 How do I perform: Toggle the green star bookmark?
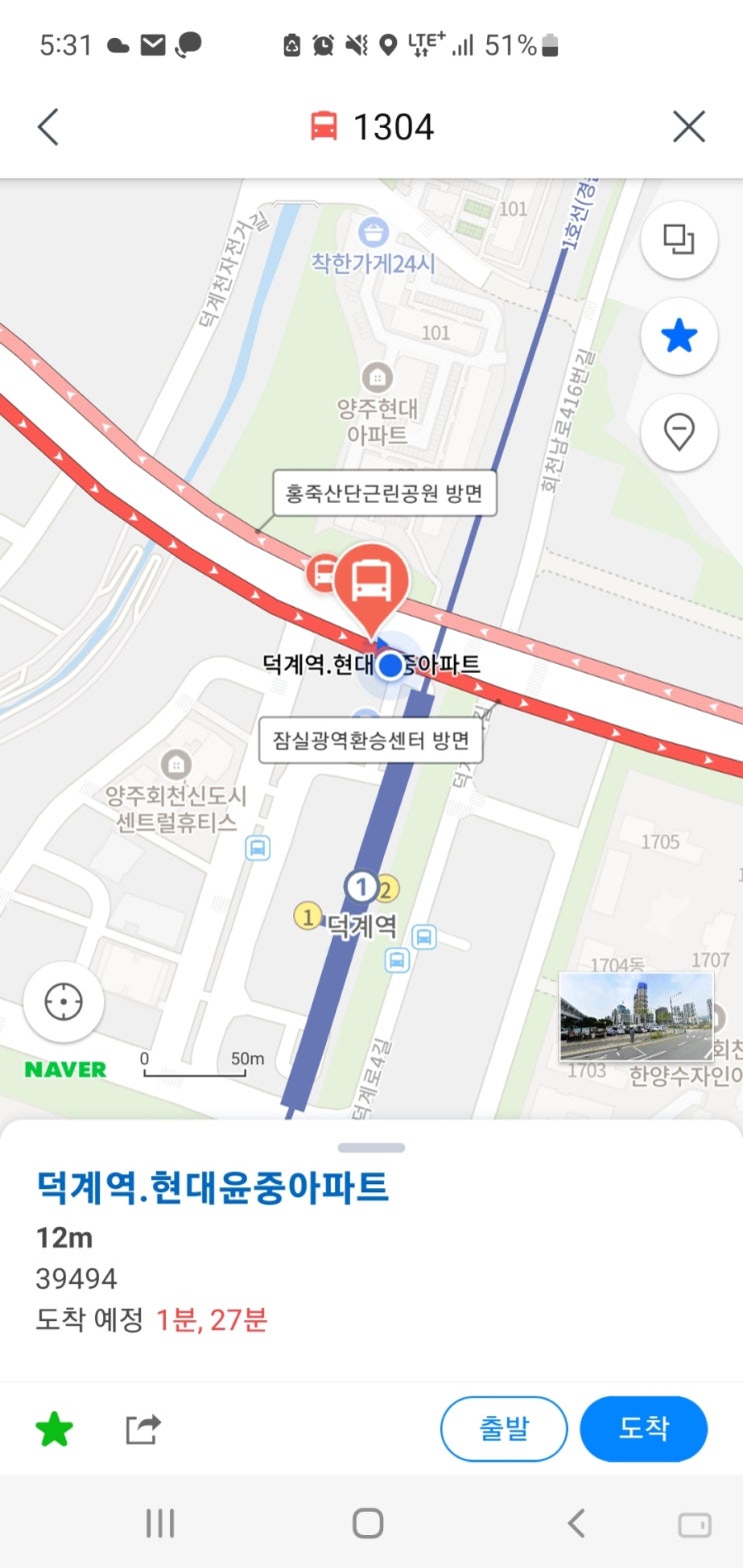click(54, 1429)
